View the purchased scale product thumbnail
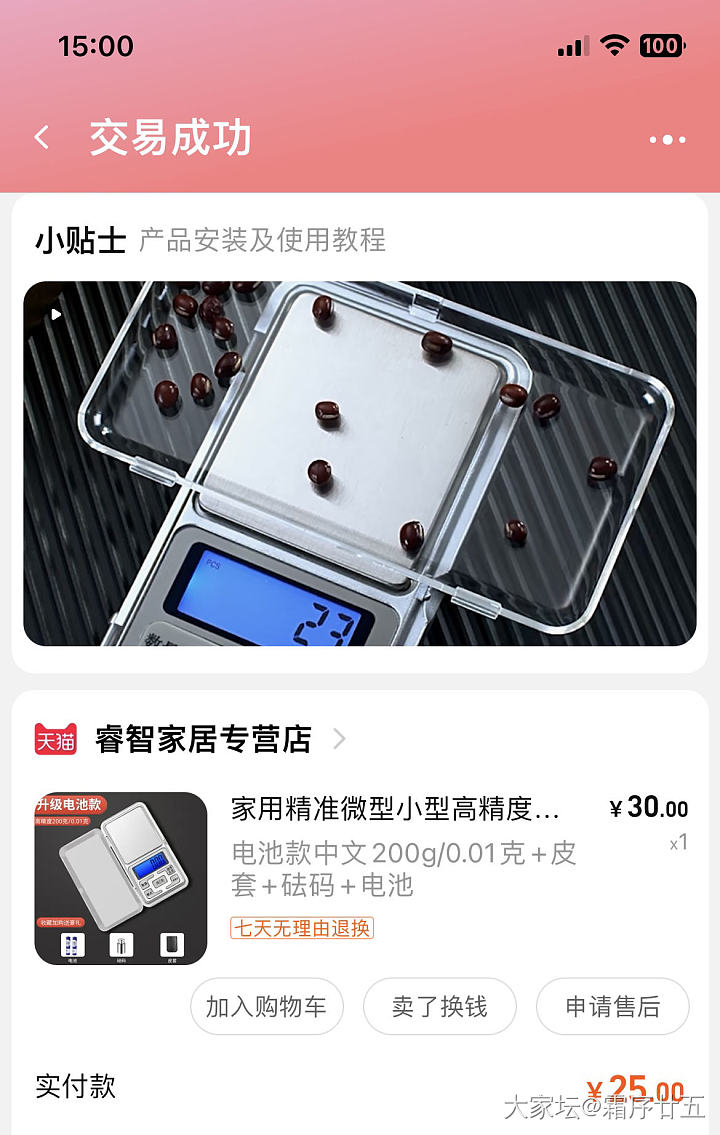This screenshot has width=720, height=1135. (x=121, y=878)
